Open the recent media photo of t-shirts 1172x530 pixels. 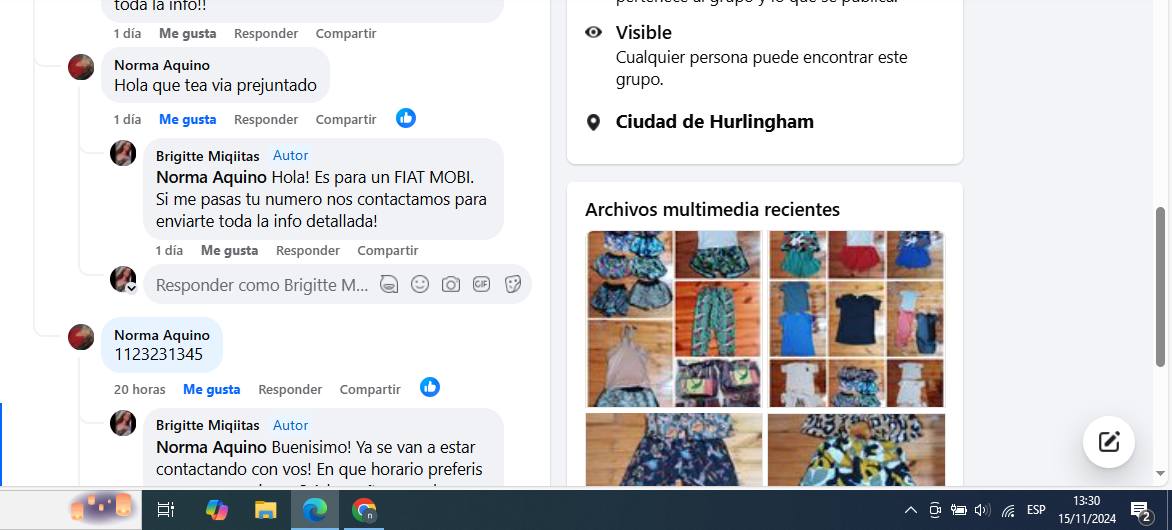856,319
